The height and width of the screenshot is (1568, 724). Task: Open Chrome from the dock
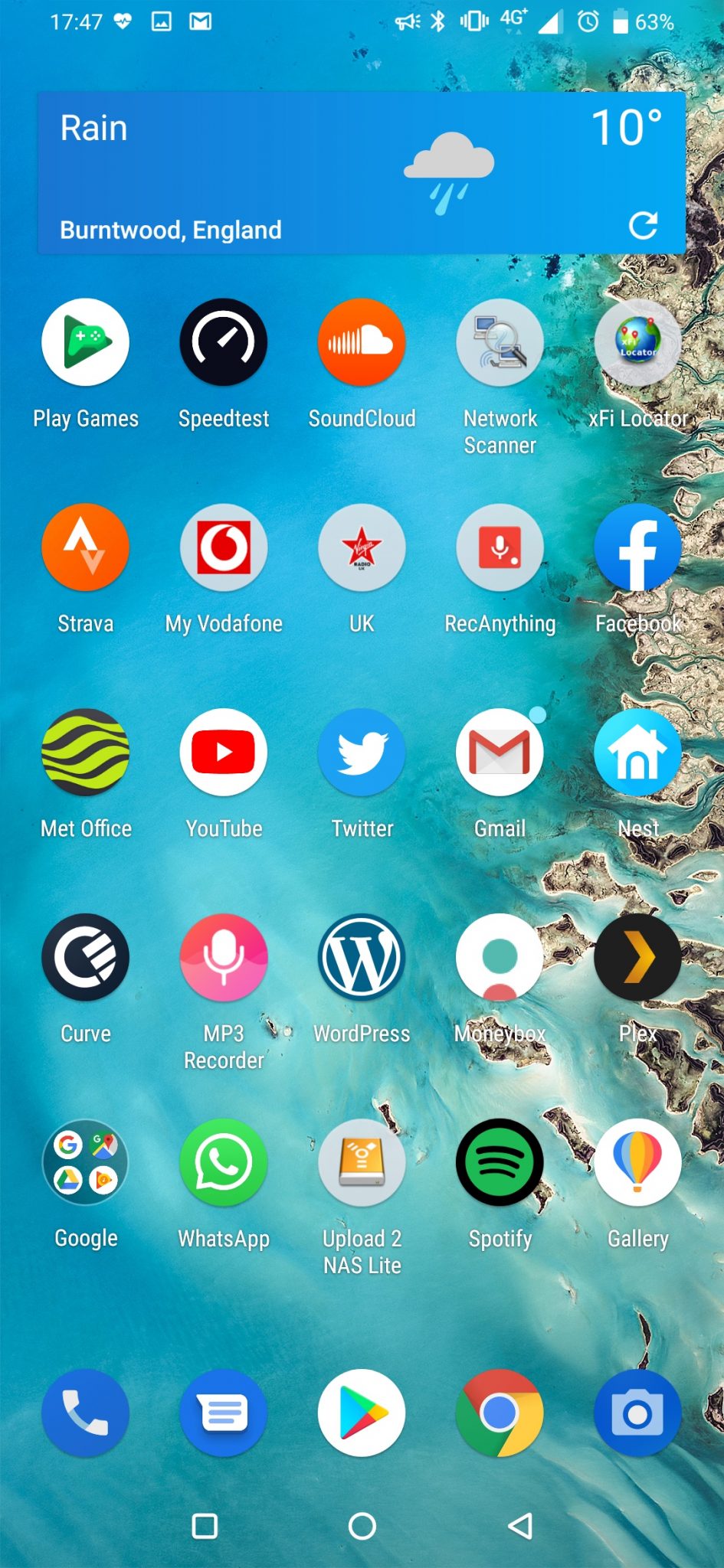[500, 1413]
